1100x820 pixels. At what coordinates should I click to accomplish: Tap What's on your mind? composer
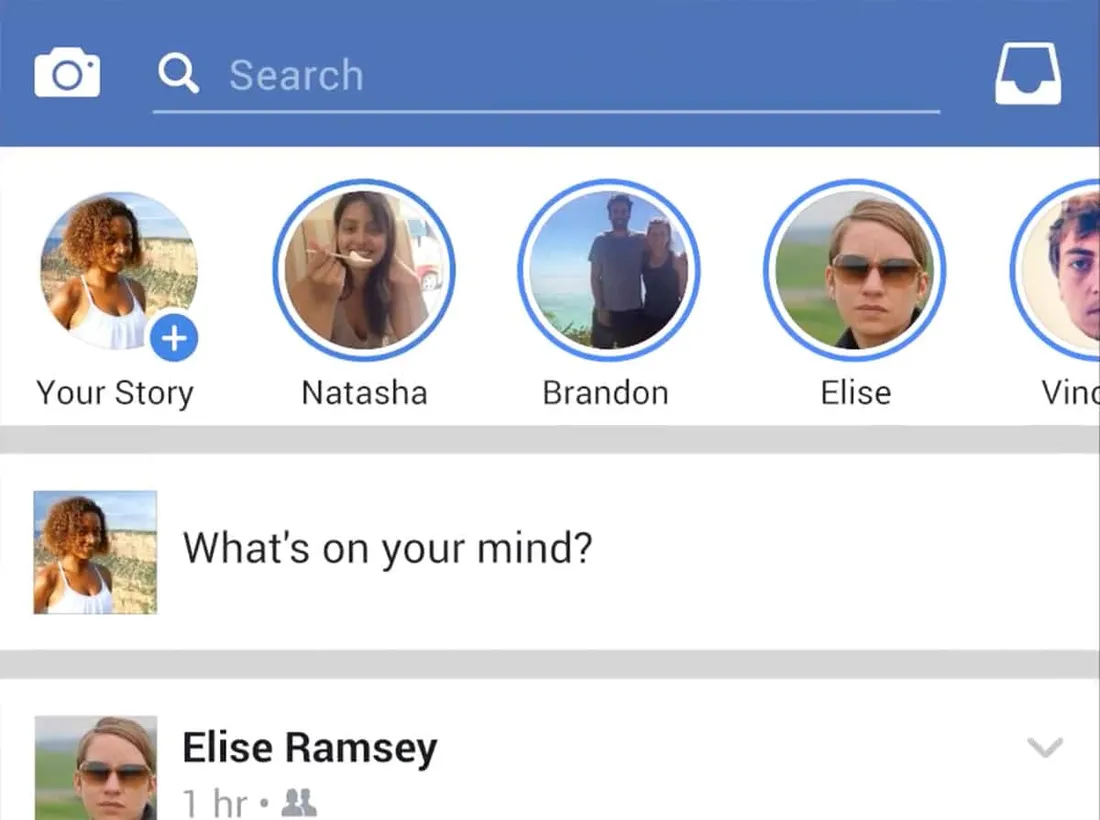coord(387,548)
